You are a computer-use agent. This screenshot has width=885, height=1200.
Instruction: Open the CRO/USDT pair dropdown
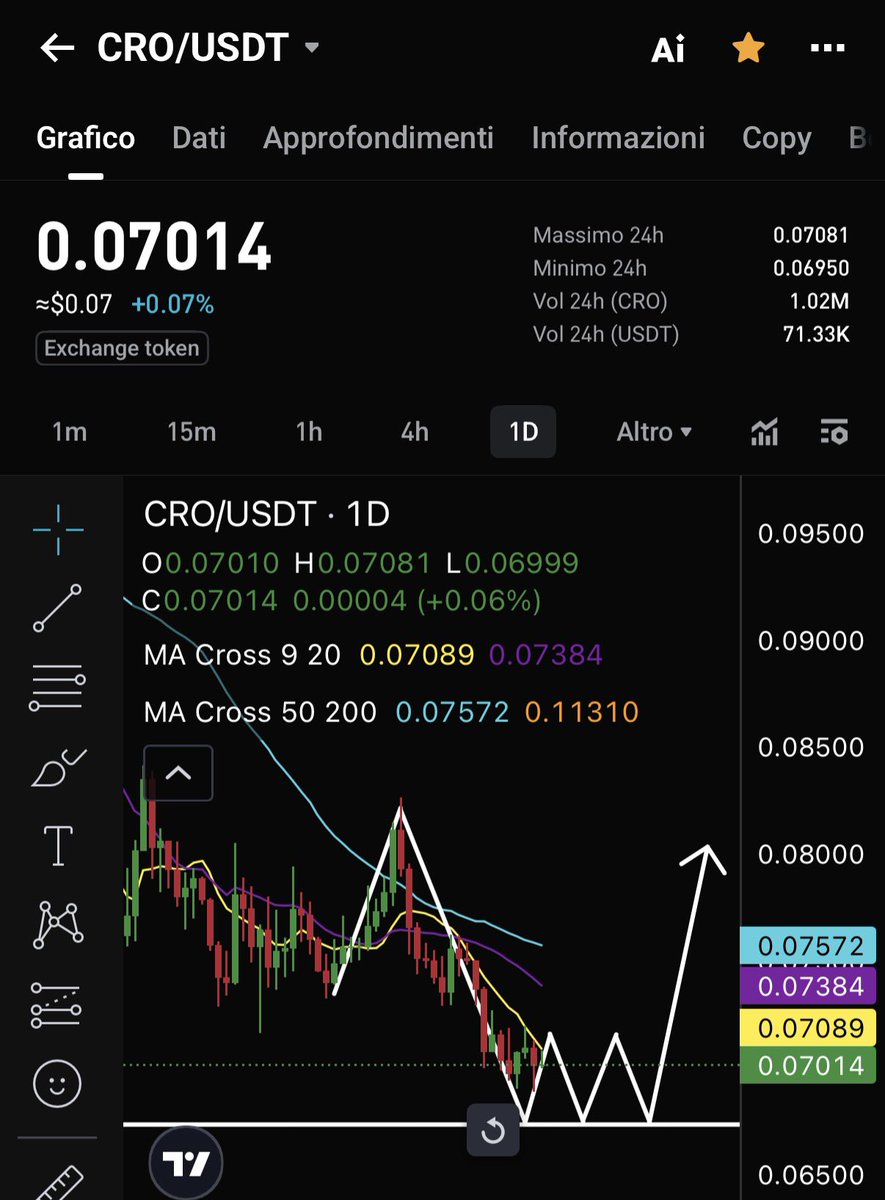312,48
